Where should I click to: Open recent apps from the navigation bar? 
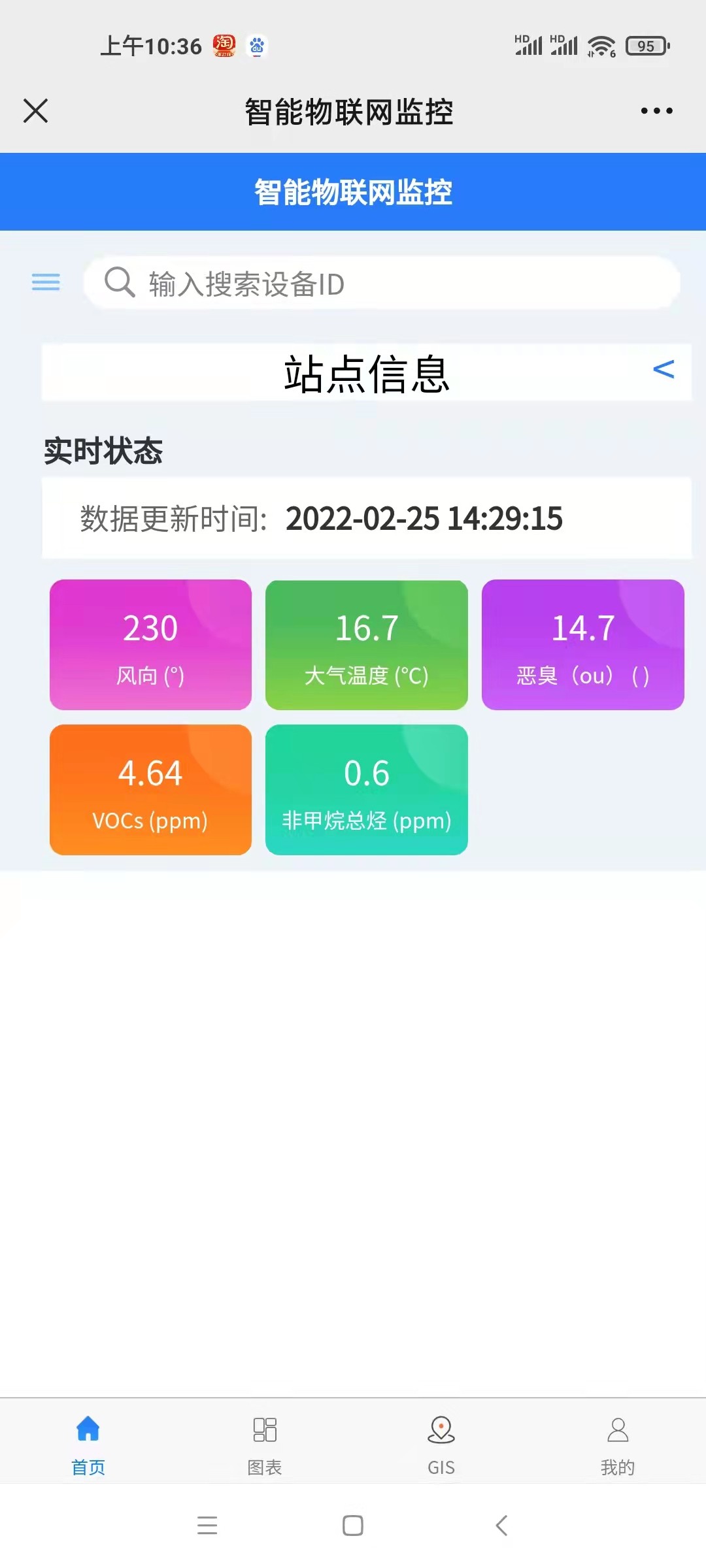(x=207, y=1526)
